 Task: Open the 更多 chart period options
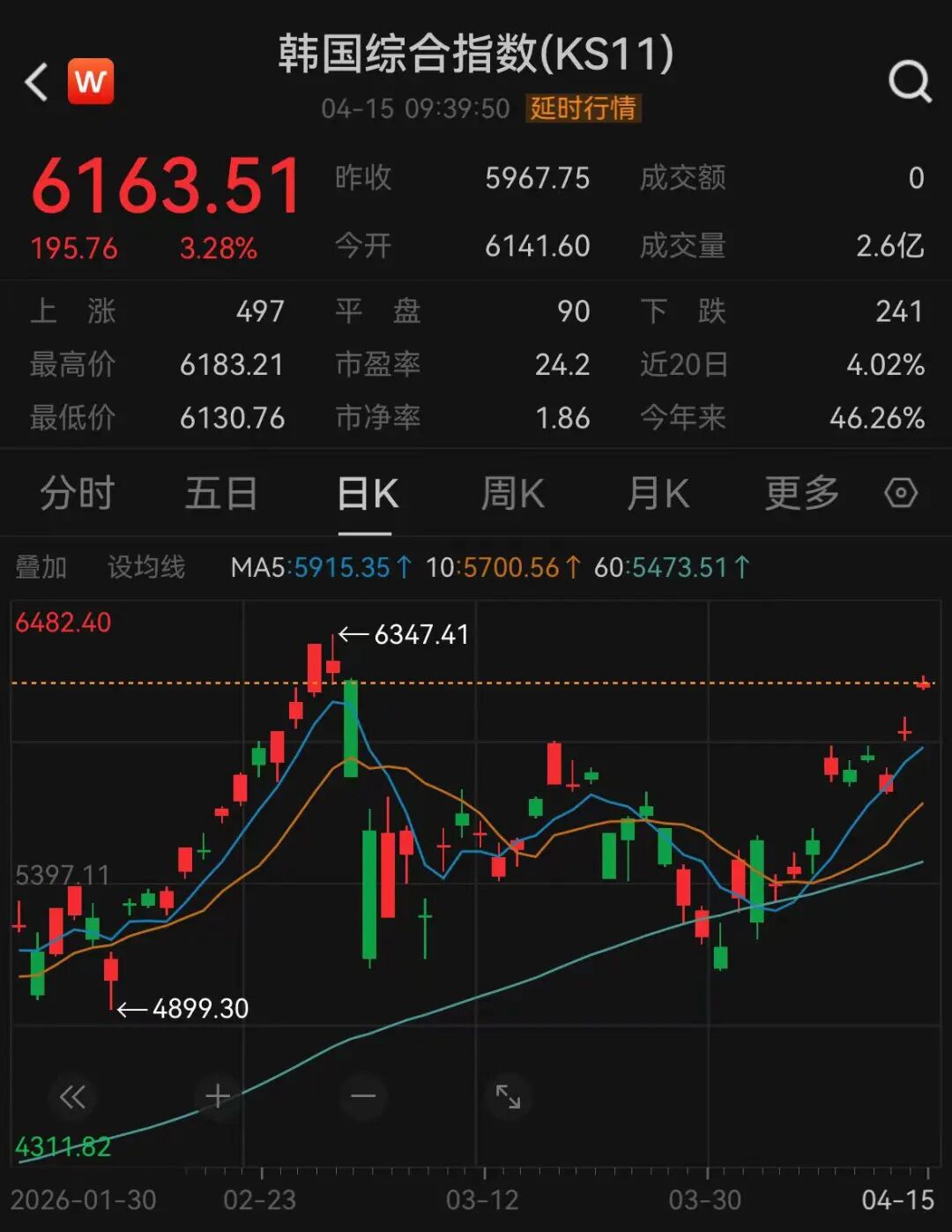point(801,493)
